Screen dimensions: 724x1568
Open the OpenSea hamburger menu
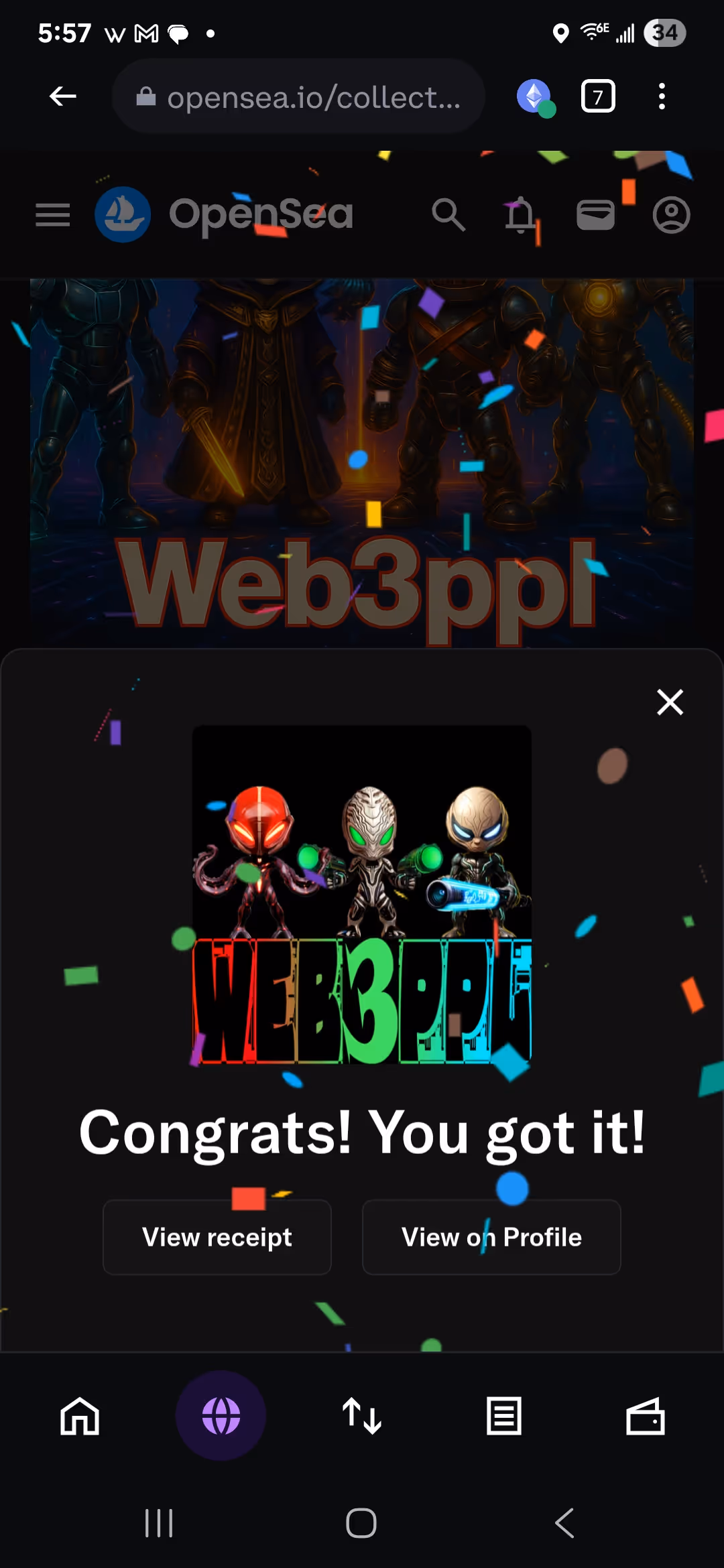pyautogui.click(x=52, y=214)
